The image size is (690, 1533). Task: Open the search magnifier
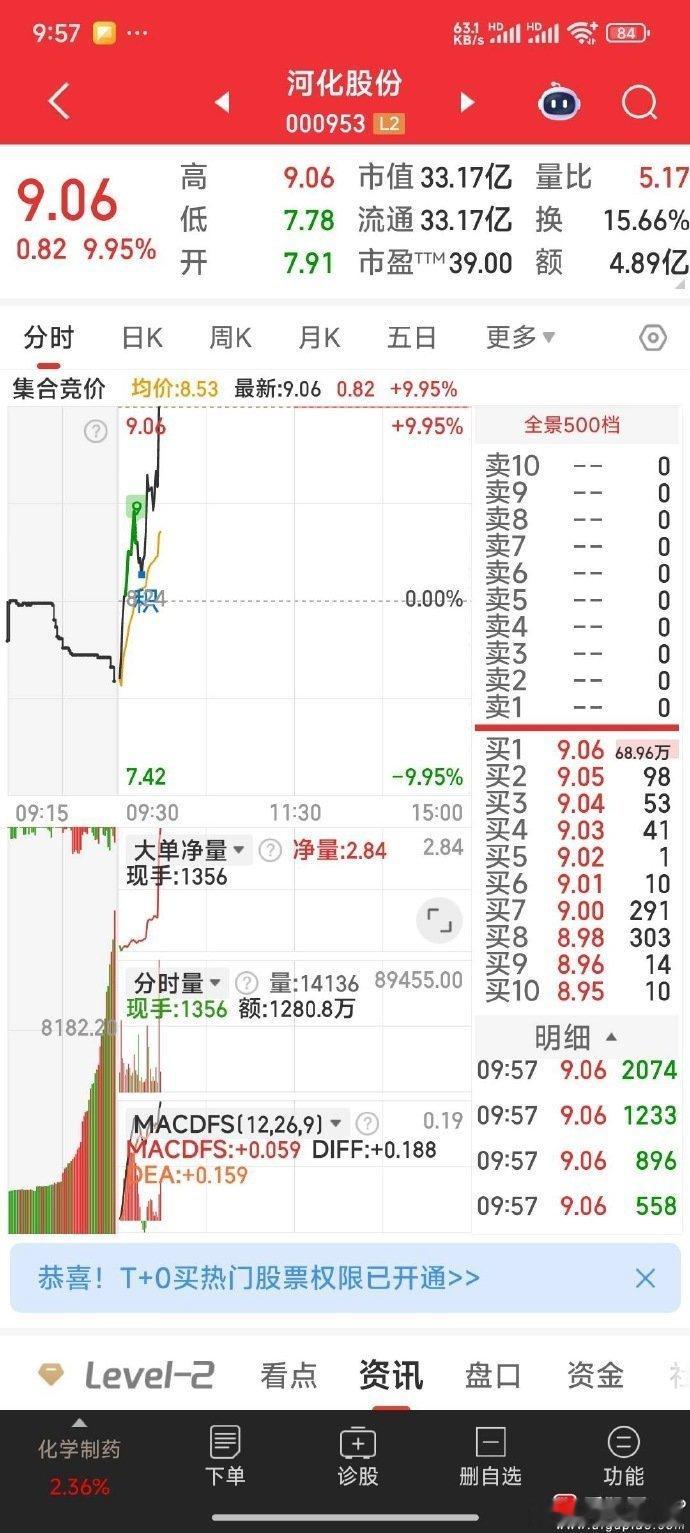pos(638,102)
